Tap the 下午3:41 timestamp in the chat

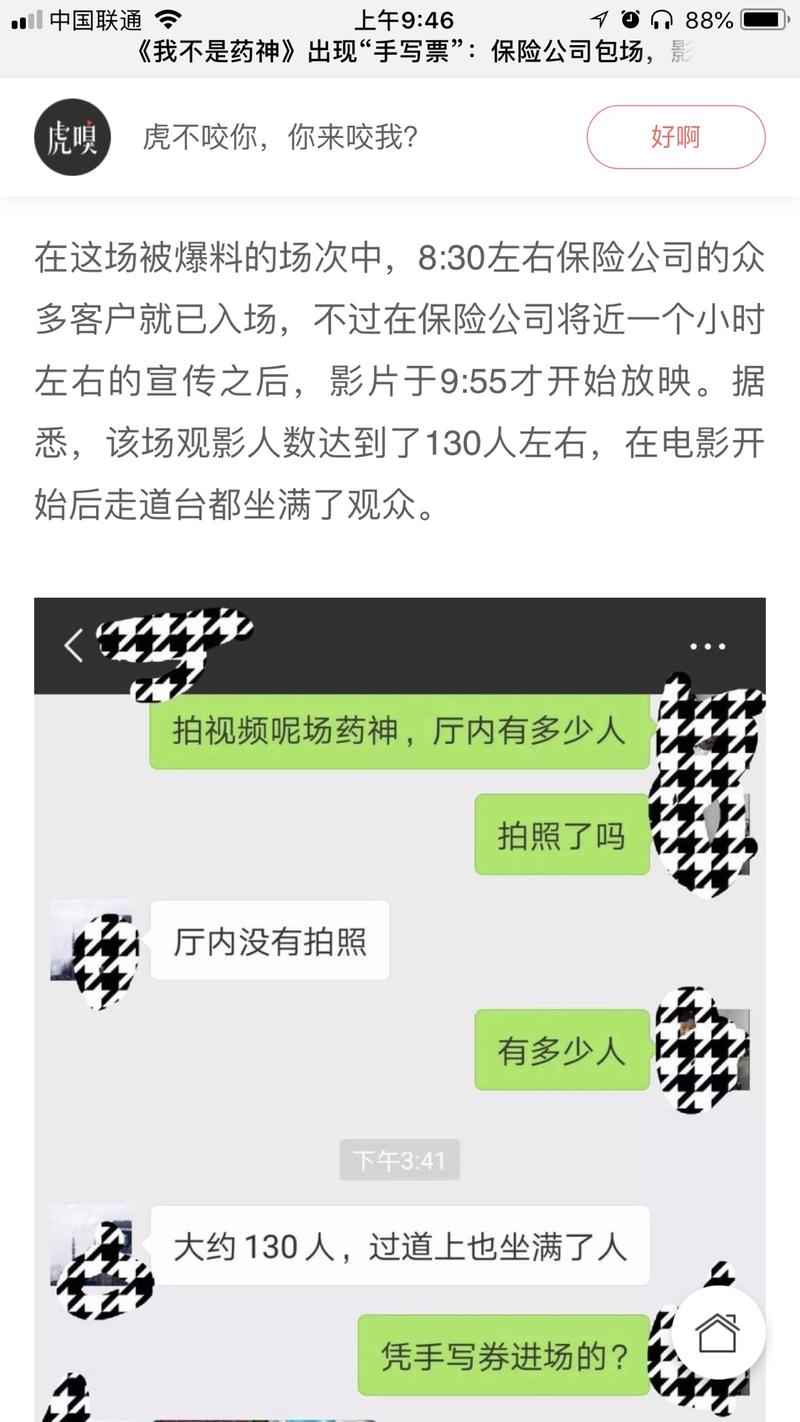(x=401, y=1160)
